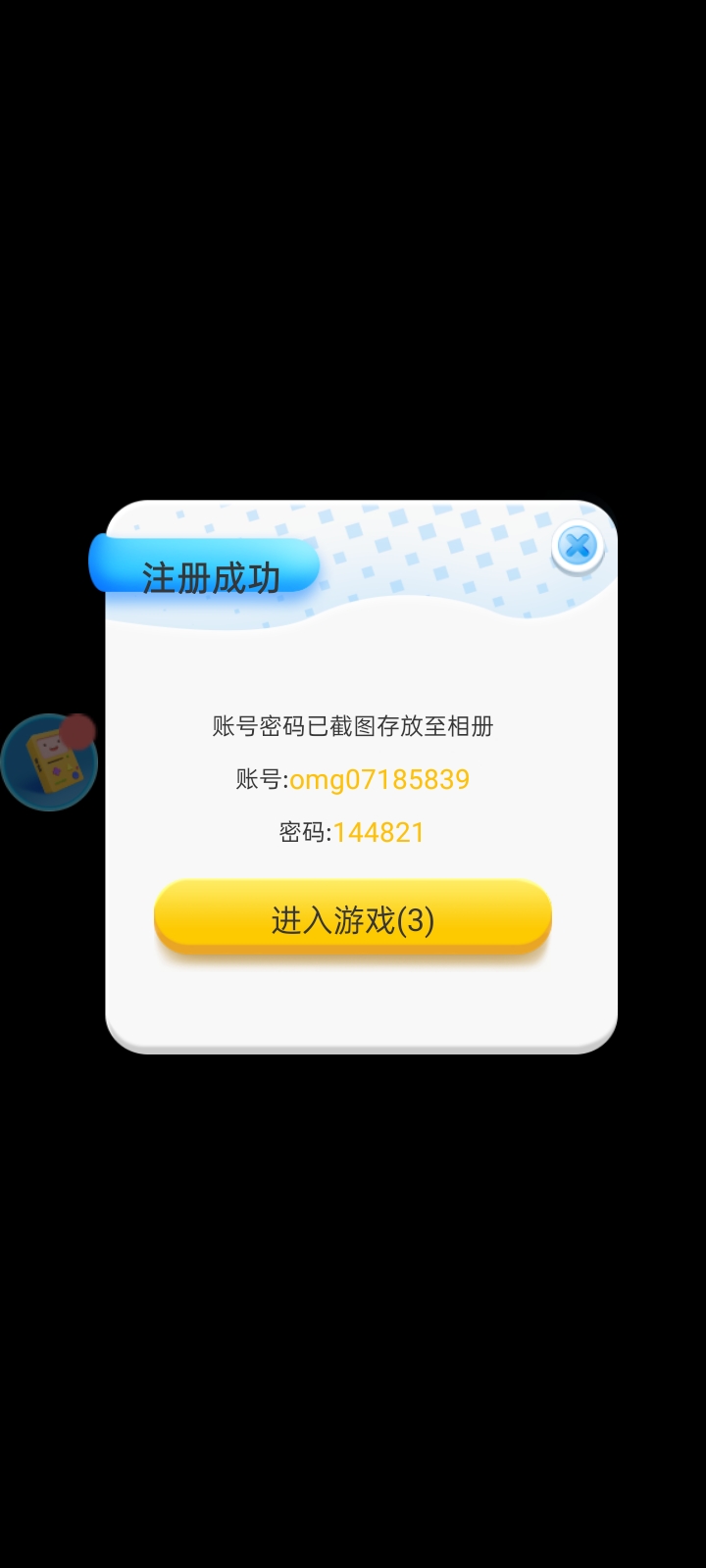Tap the 进入游戏 button
The width and height of the screenshot is (706, 1568).
click(x=353, y=917)
